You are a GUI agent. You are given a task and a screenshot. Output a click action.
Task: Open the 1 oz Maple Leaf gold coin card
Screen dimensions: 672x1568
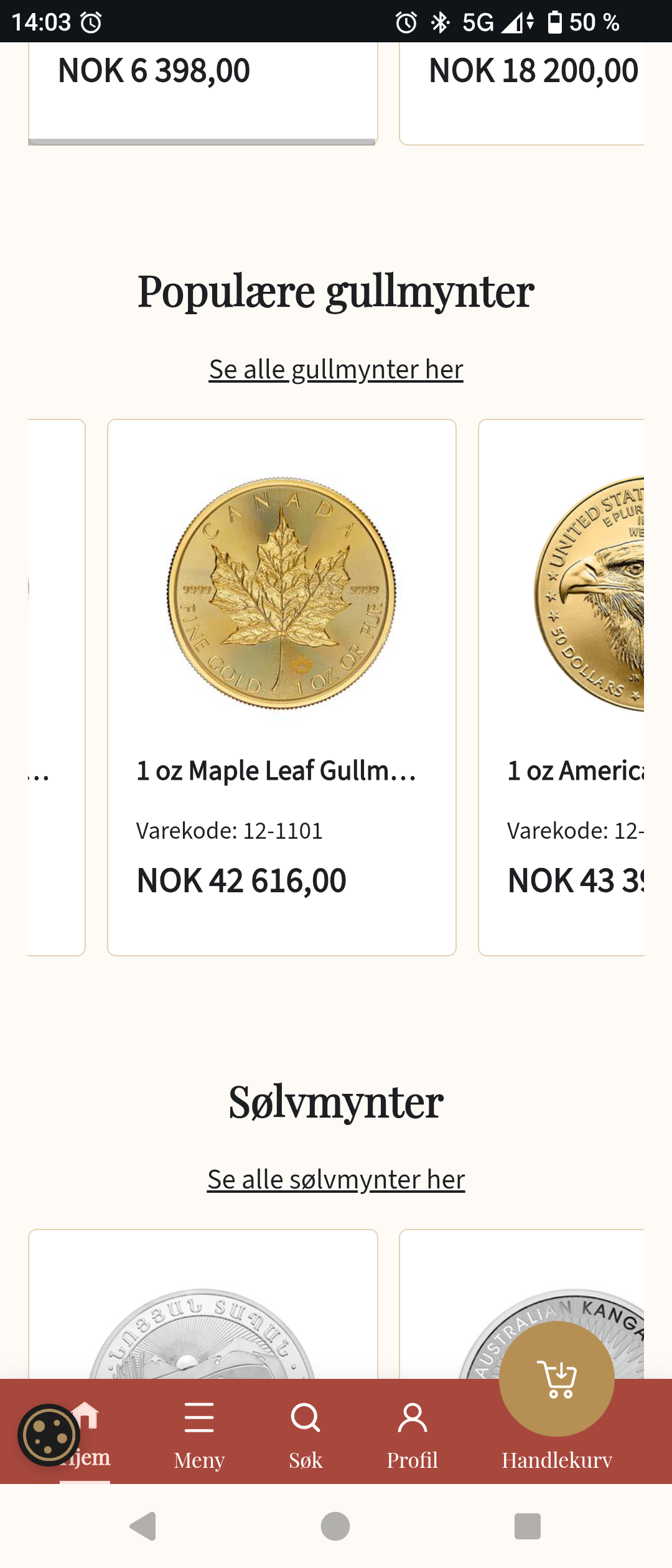click(x=281, y=687)
